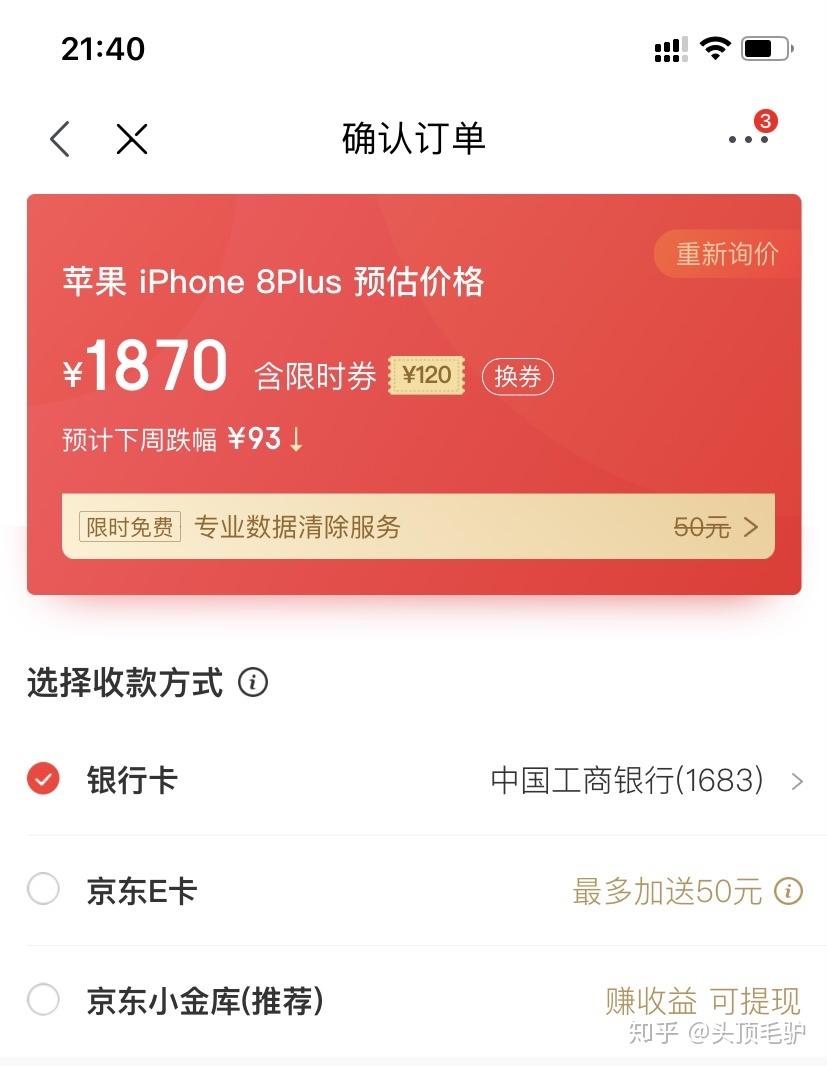Image resolution: width=827 pixels, height=1066 pixels.
Task: Tap the 重新询价 button
Action: [727, 254]
